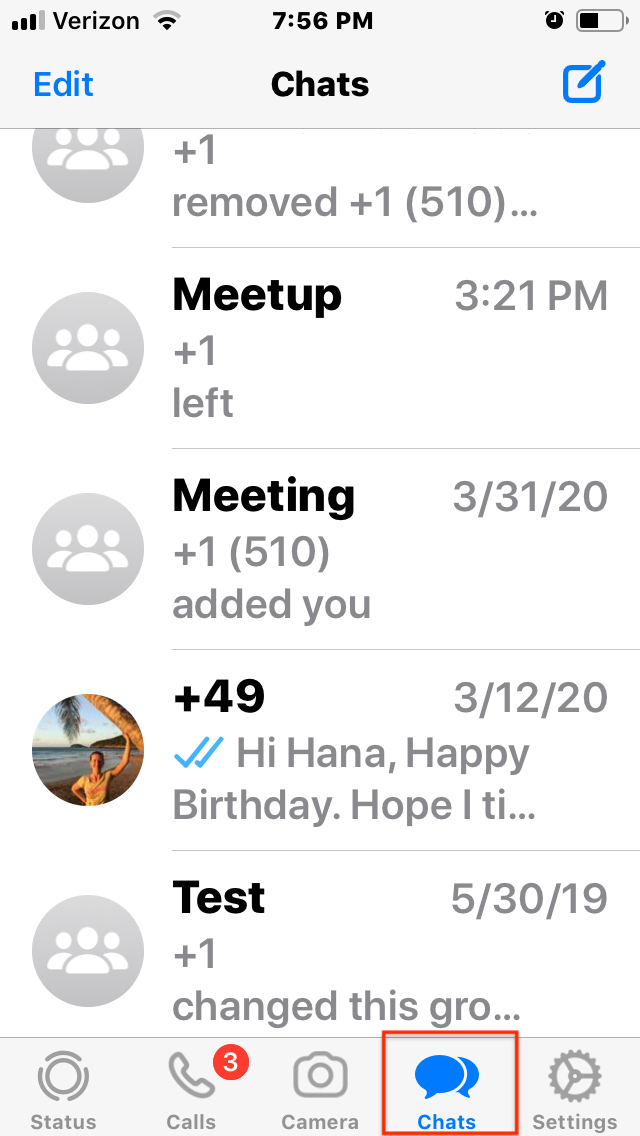Open the chat with +49
Image resolution: width=640 pixels, height=1136 pixels.
pos(390,750)
